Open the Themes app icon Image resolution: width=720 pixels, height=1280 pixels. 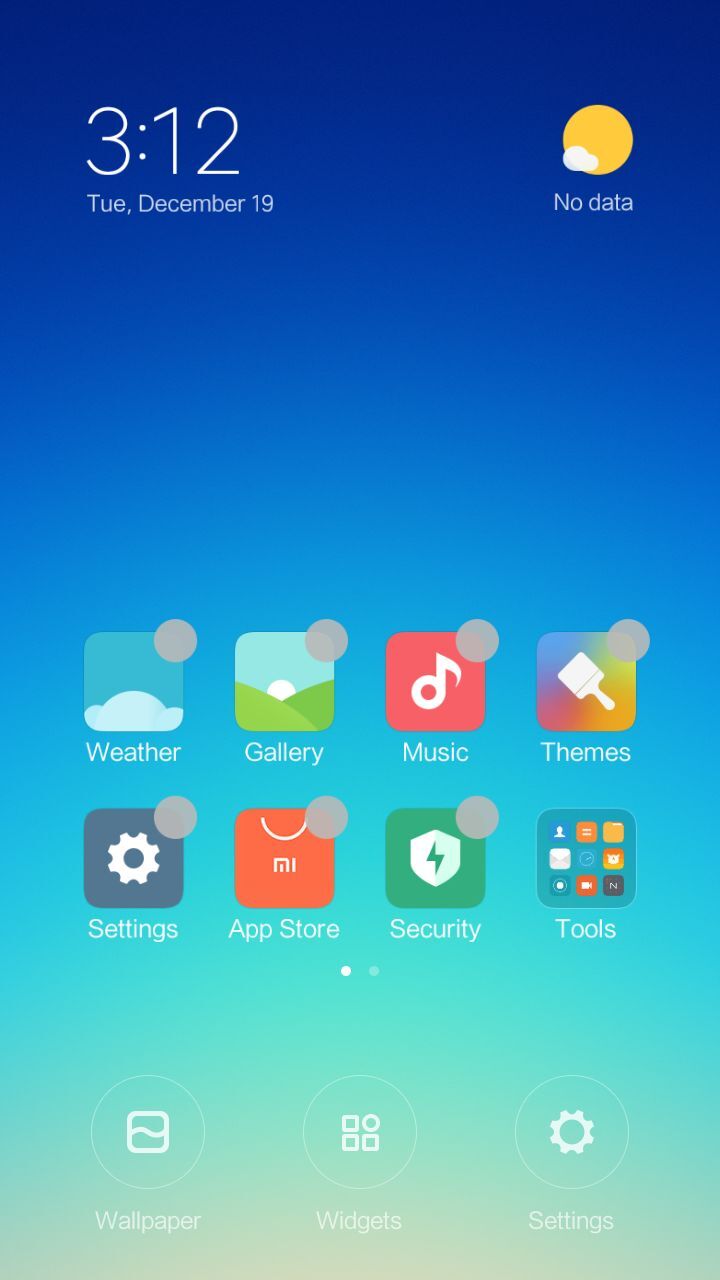[x=586, y=680]
